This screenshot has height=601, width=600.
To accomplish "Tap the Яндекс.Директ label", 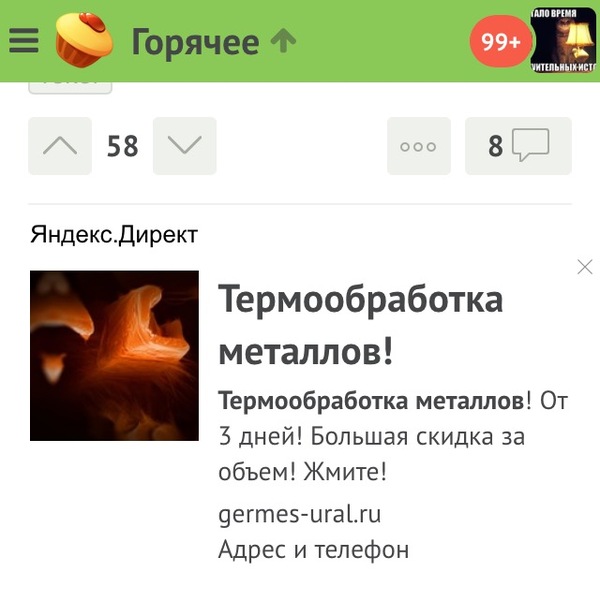I will (114, 235).
